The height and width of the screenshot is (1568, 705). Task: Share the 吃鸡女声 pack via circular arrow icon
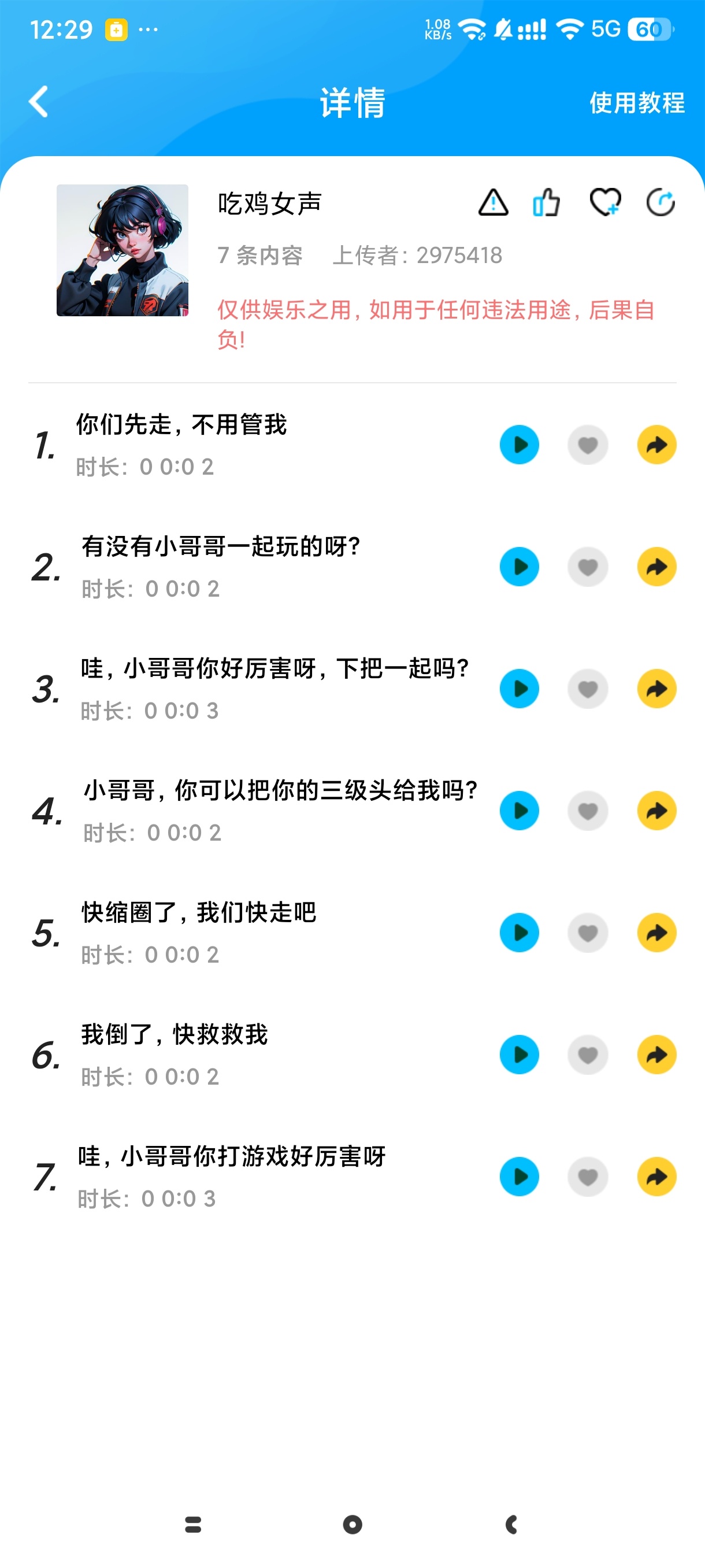[661, 203]
